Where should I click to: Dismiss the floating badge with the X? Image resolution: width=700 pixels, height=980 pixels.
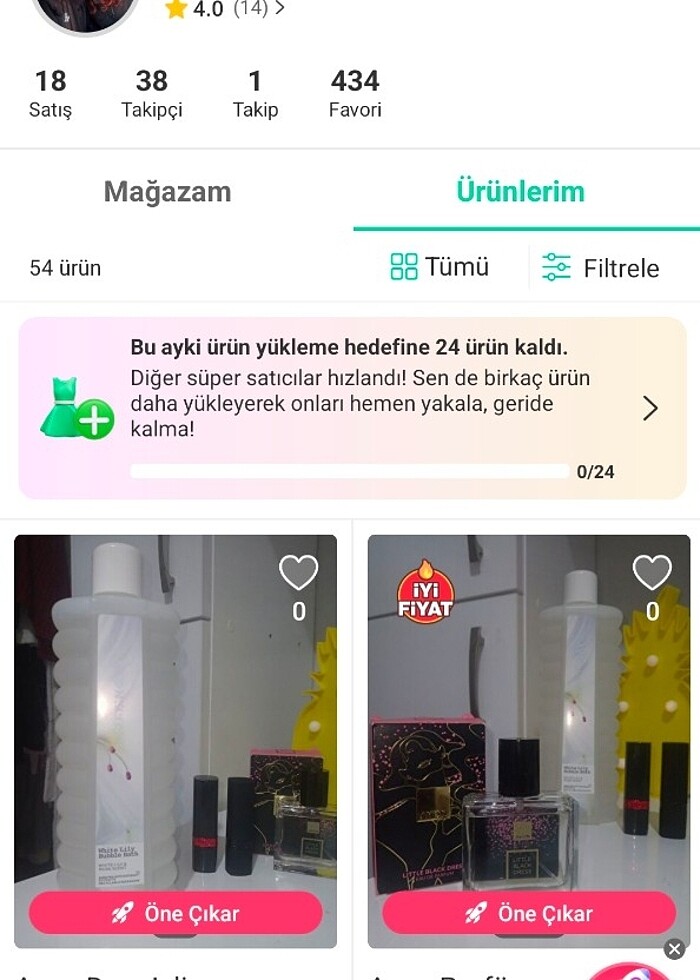(x=675, y=949)
